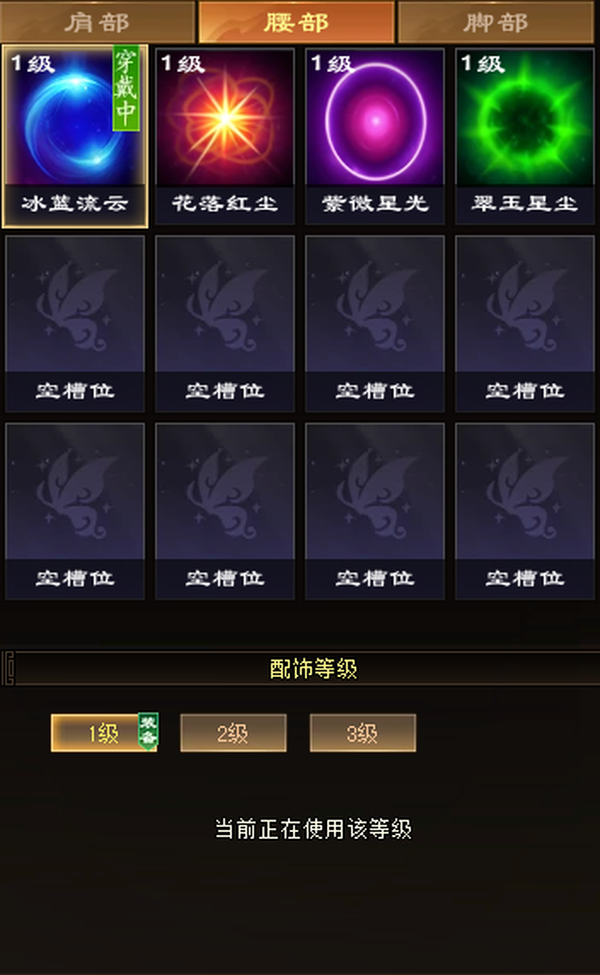Viewport: 600px width, 975px height.
Task: Choose the 3级 level button
Action: (362, 733)
